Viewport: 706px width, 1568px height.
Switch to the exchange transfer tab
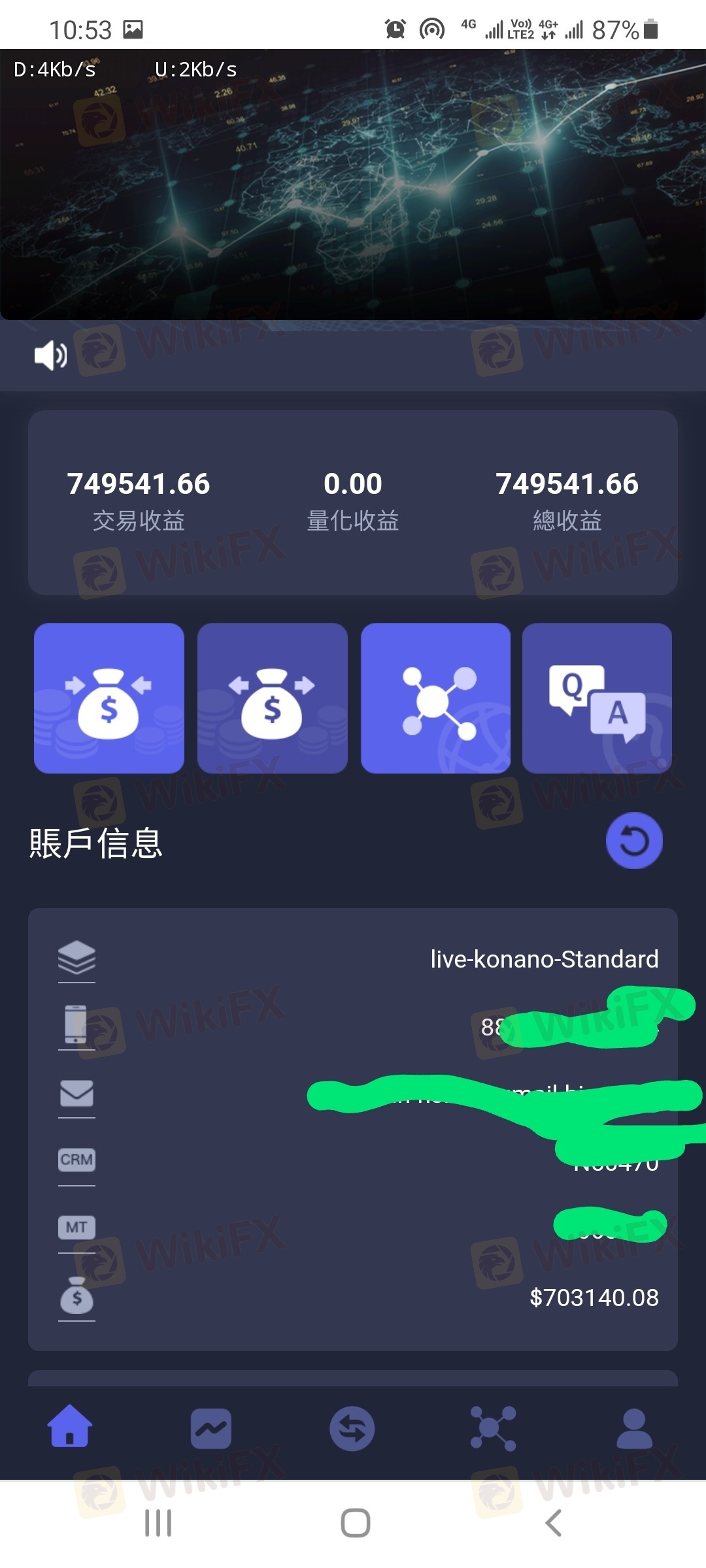tap(352, 1428)
